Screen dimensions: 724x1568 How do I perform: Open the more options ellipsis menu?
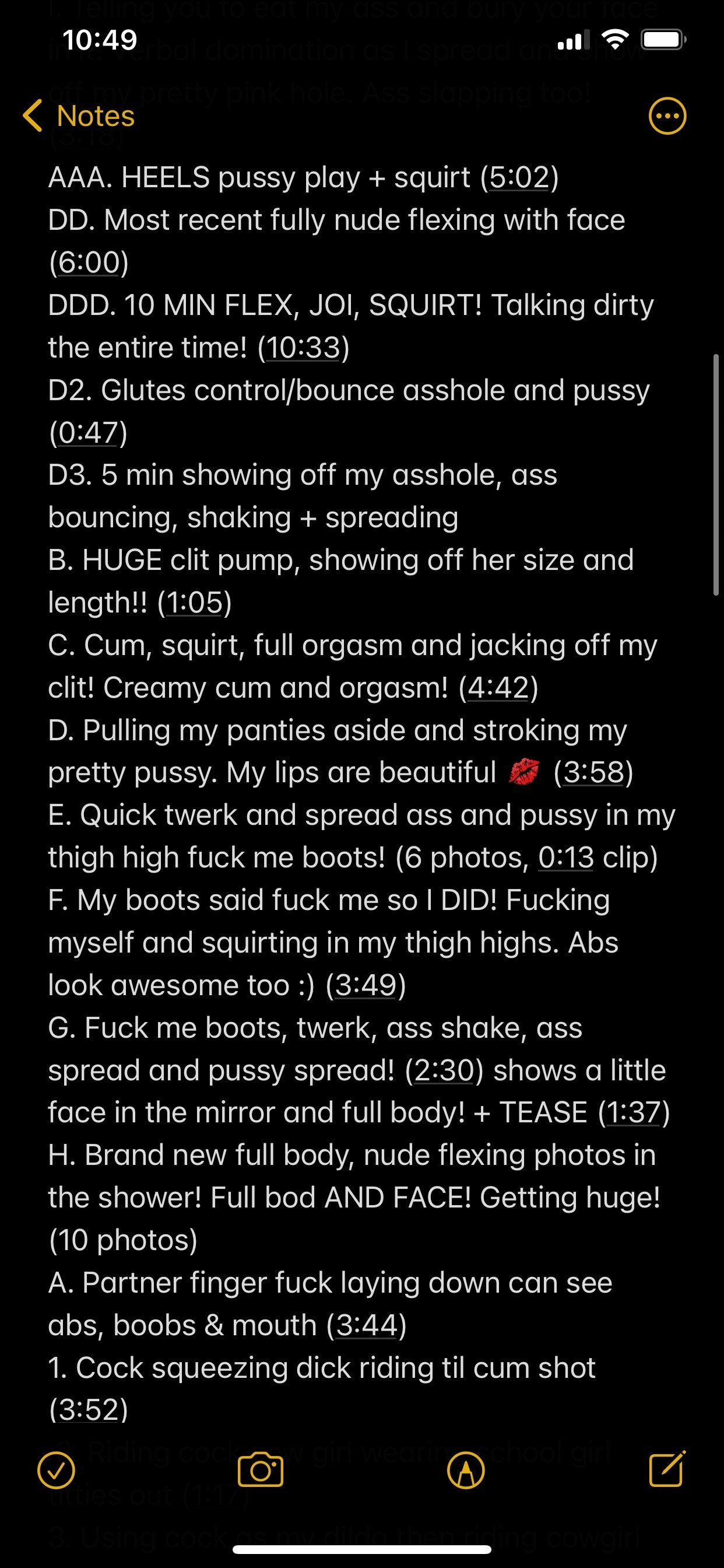(667, 116)
